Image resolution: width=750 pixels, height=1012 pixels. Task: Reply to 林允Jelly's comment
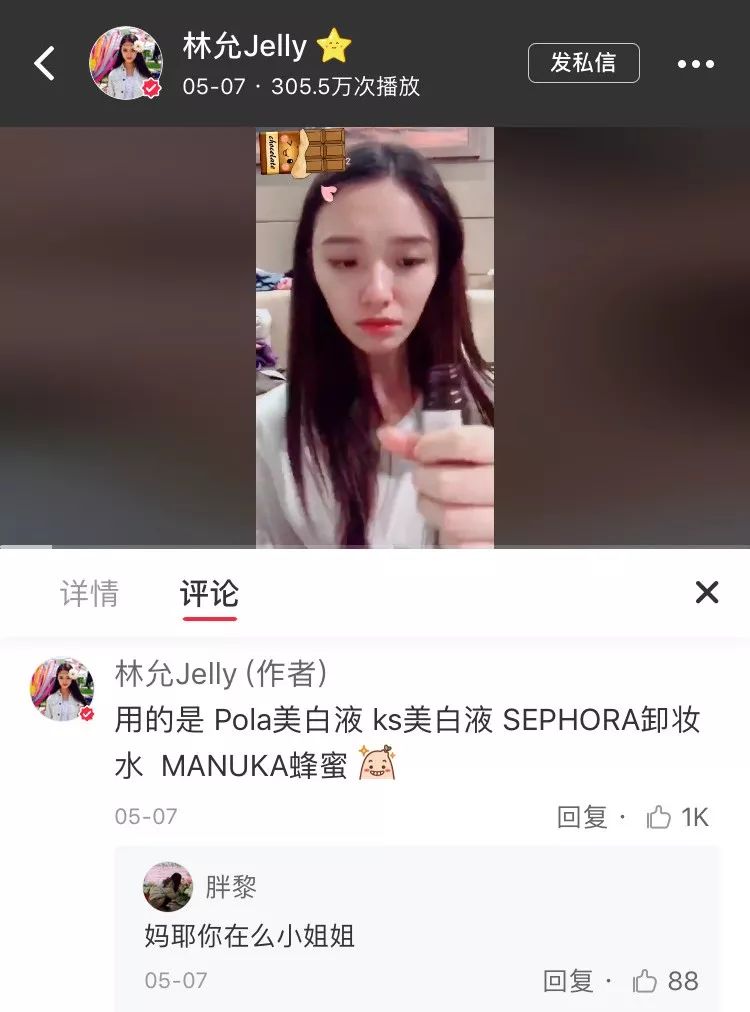[x=582, y=817]
